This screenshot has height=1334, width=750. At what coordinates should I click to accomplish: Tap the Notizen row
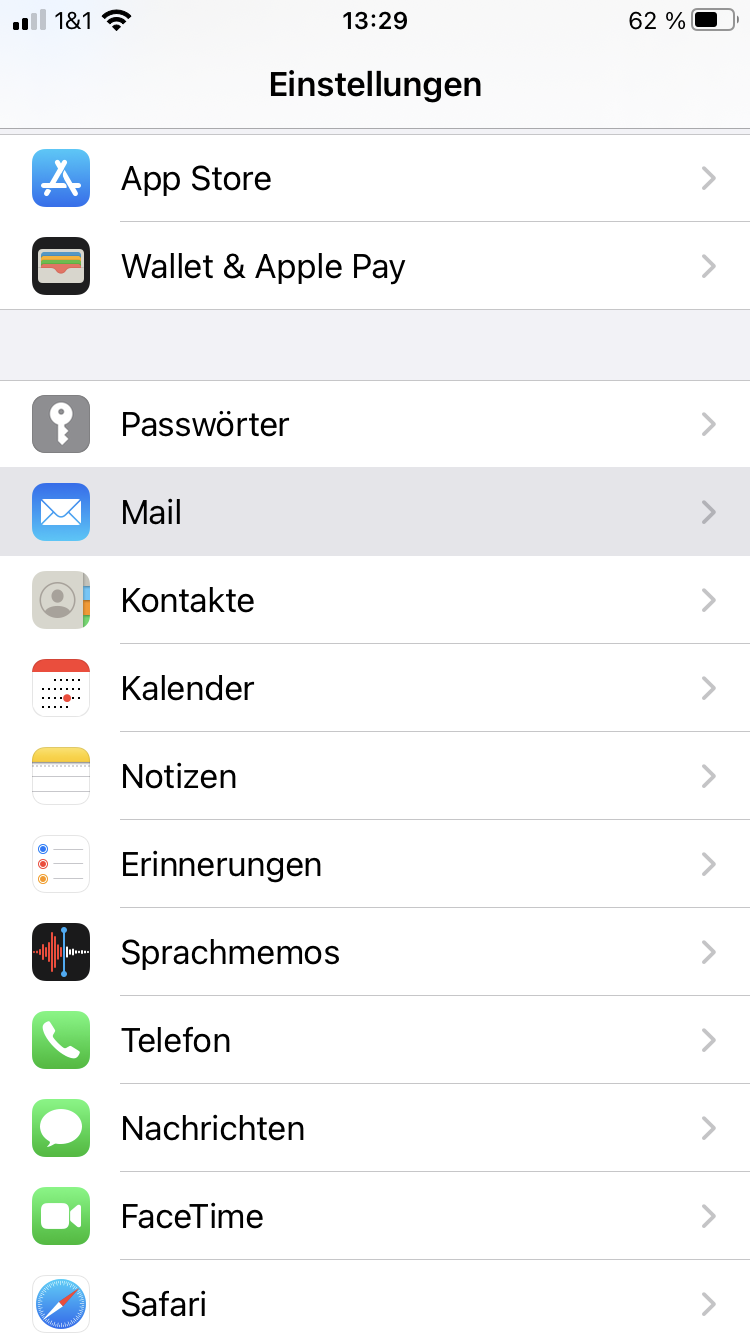tap(375, 776)
